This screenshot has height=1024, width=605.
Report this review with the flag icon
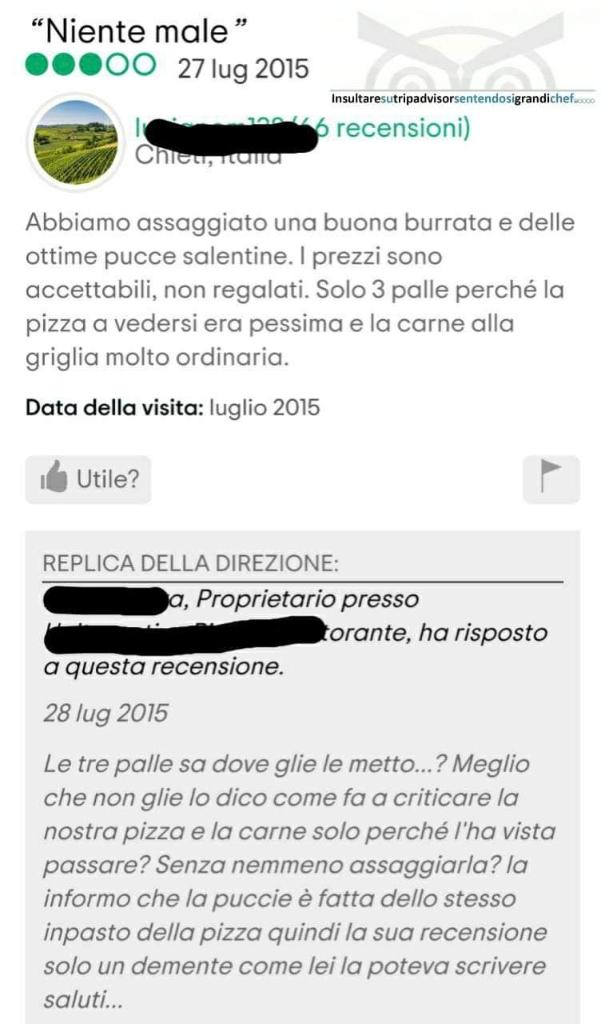pos(551,479)
